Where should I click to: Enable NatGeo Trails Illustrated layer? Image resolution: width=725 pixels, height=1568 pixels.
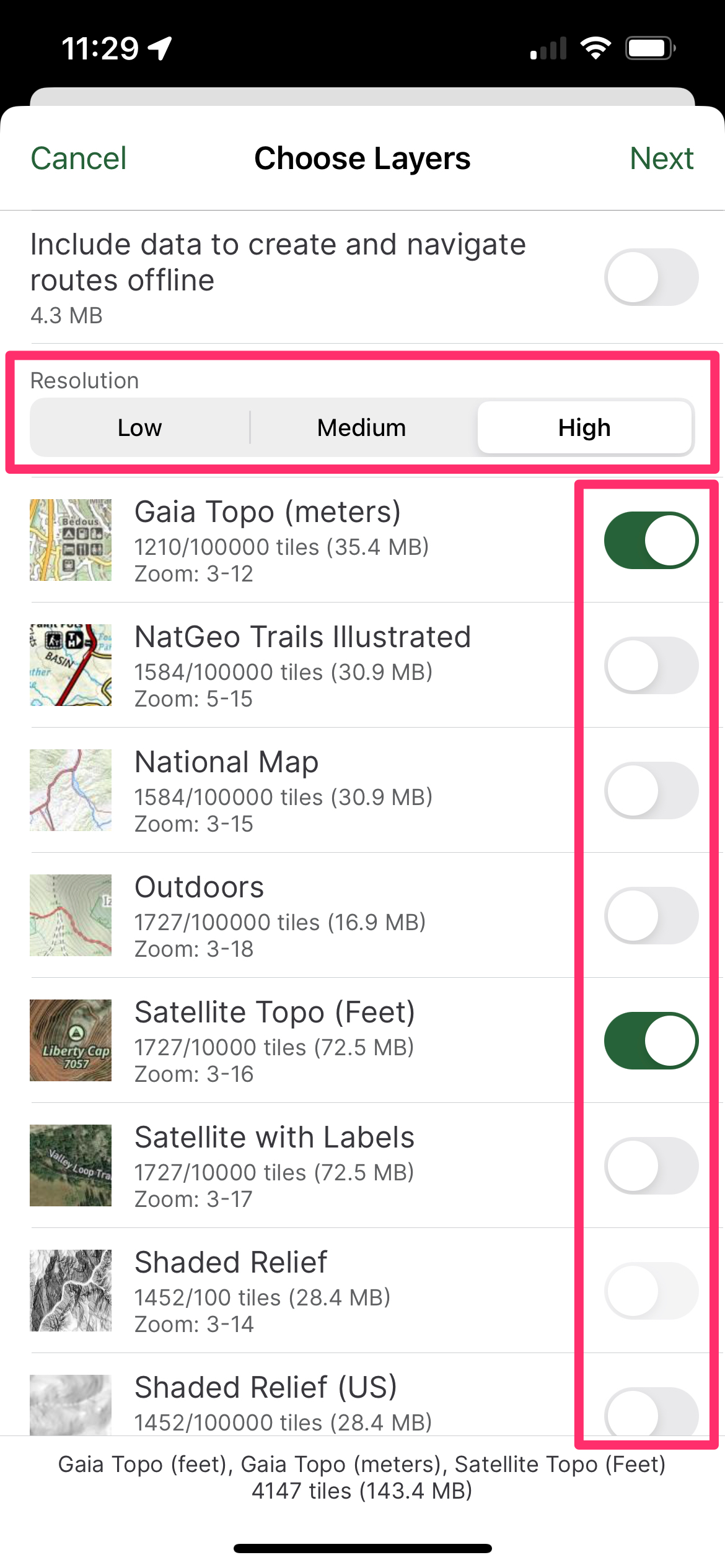coord(651,666)
